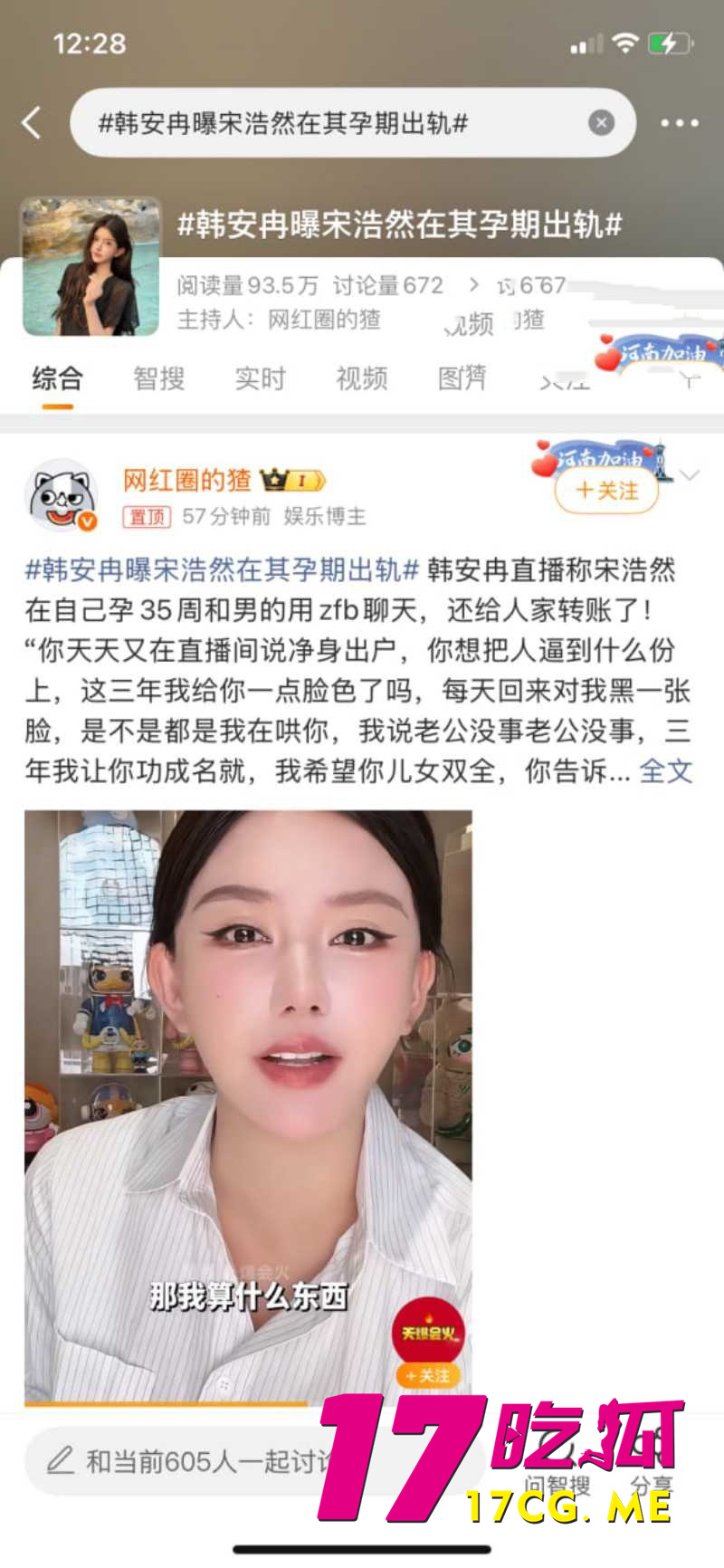Select the 综合 tab
Image resolution: width=724 pixels, height=1568 pixels.
(x=57, y=378)
